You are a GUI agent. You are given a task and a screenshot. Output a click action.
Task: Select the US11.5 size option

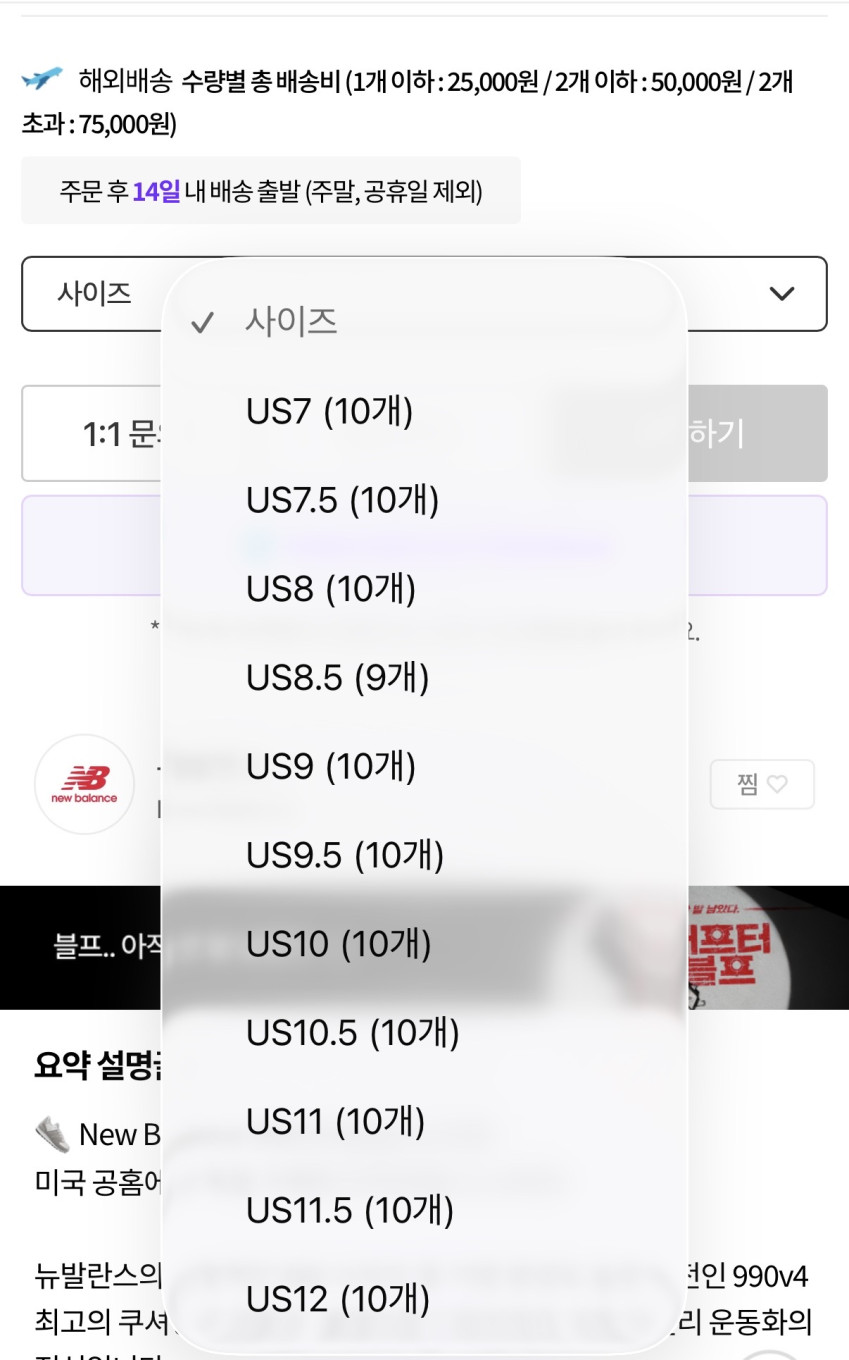(x=349, y=1210)
